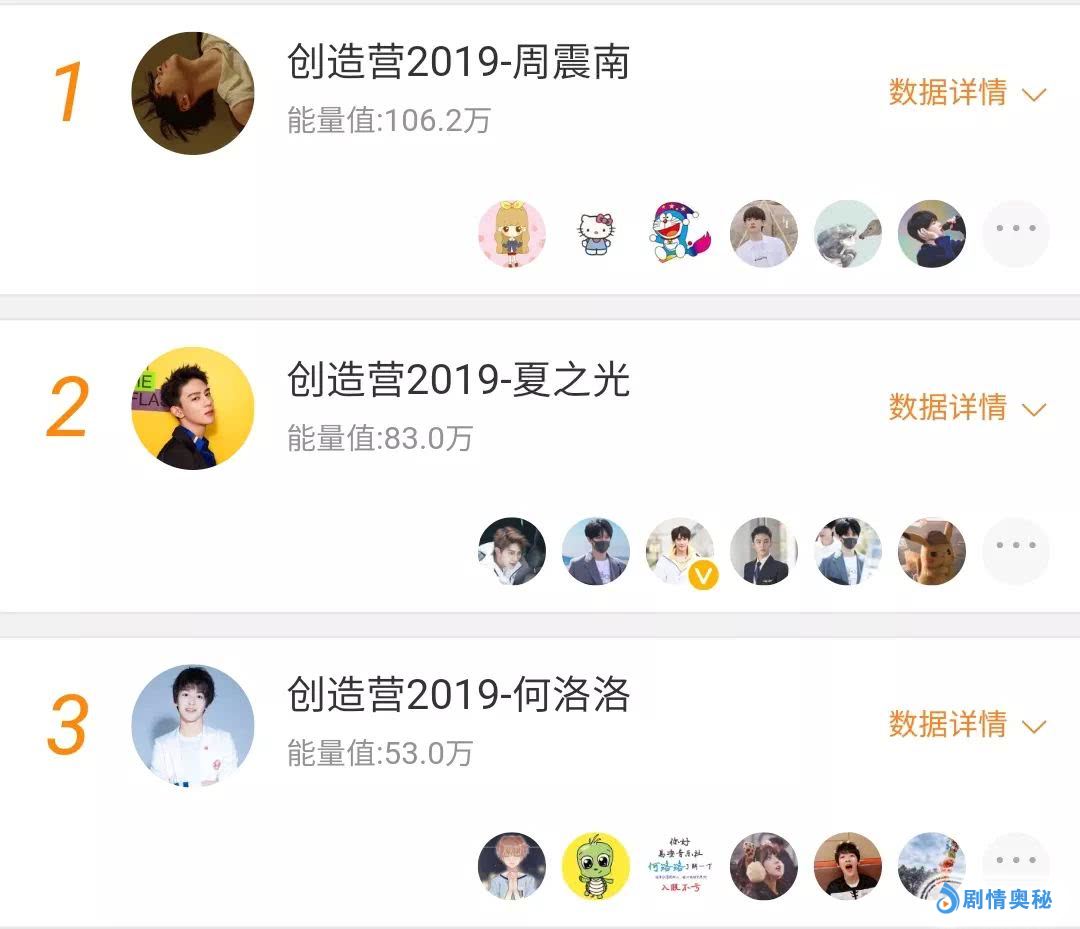Viewport: 1080px width, 929px height.
Task: Show more supporters of 何洛洛
Action: tap(1015, 864)
